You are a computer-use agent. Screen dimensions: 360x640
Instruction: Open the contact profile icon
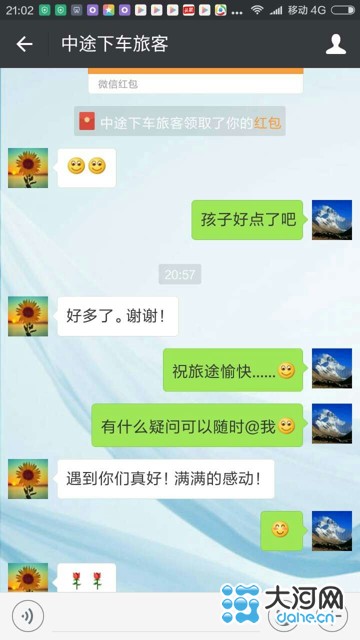coord(336,44)
